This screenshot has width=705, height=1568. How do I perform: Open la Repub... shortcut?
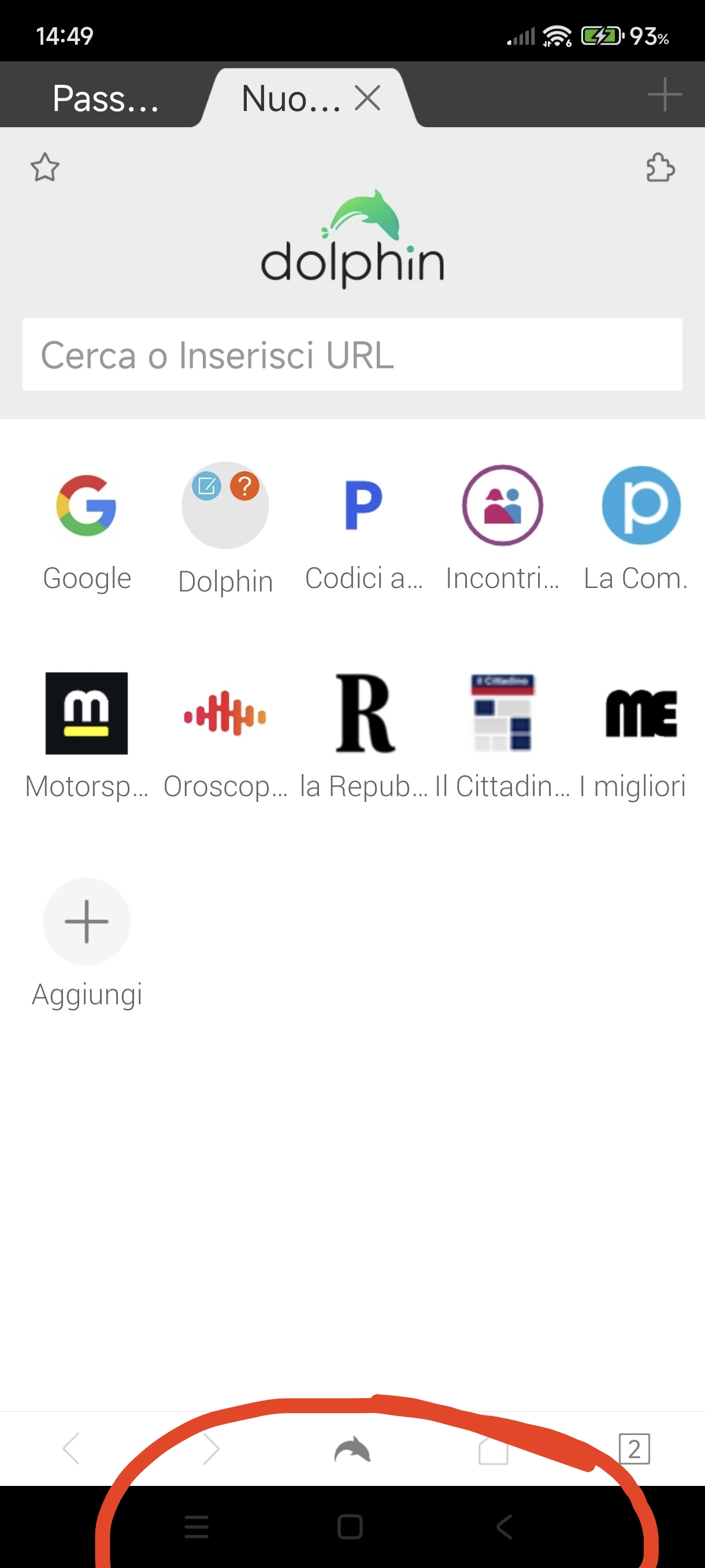coord(363,738)
